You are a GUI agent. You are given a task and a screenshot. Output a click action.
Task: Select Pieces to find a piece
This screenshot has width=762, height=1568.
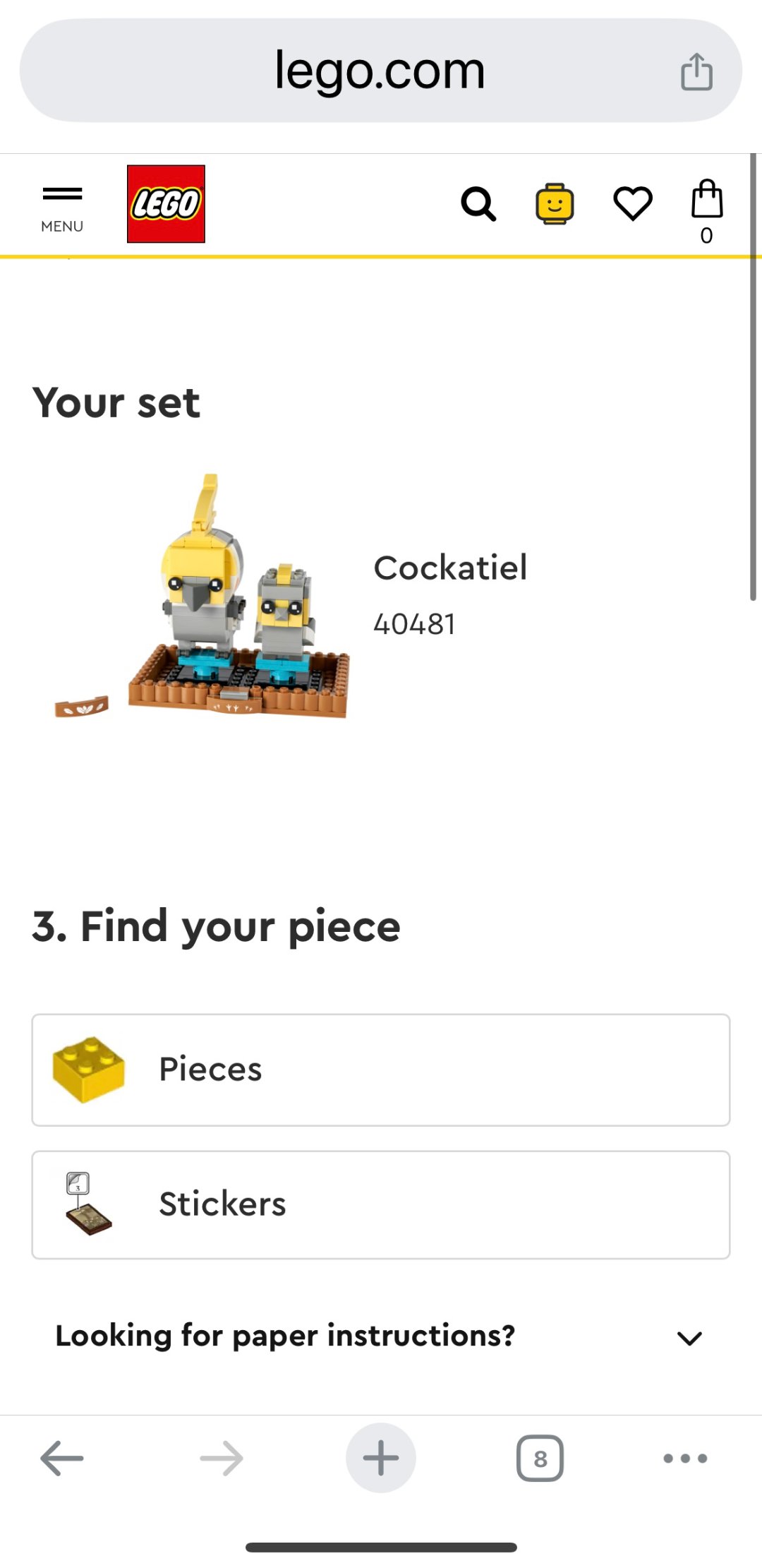tap(380, 1070)
